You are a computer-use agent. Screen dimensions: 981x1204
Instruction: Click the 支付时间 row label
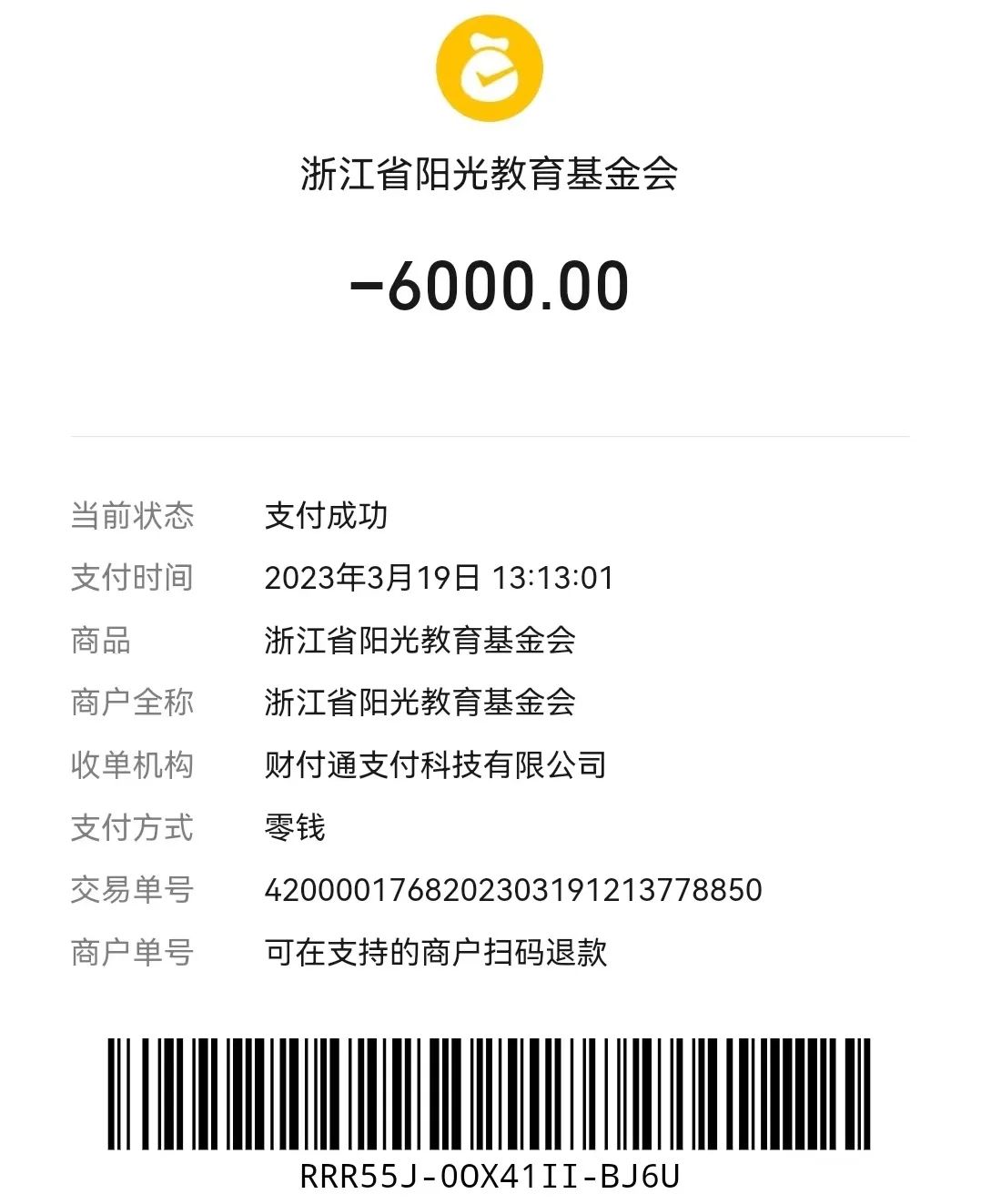coord(133,577)
